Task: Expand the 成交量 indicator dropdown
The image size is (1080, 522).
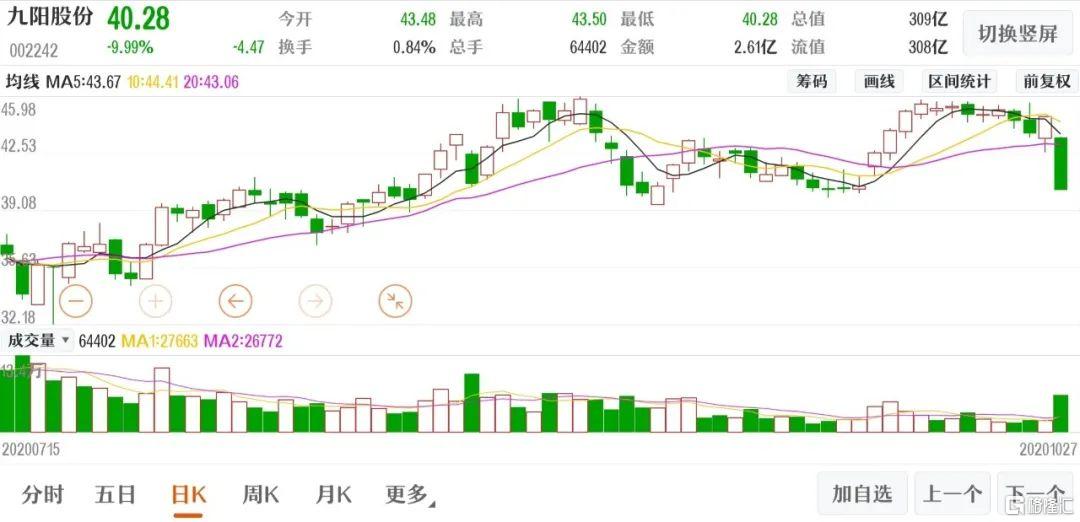Action: point(39,341)
